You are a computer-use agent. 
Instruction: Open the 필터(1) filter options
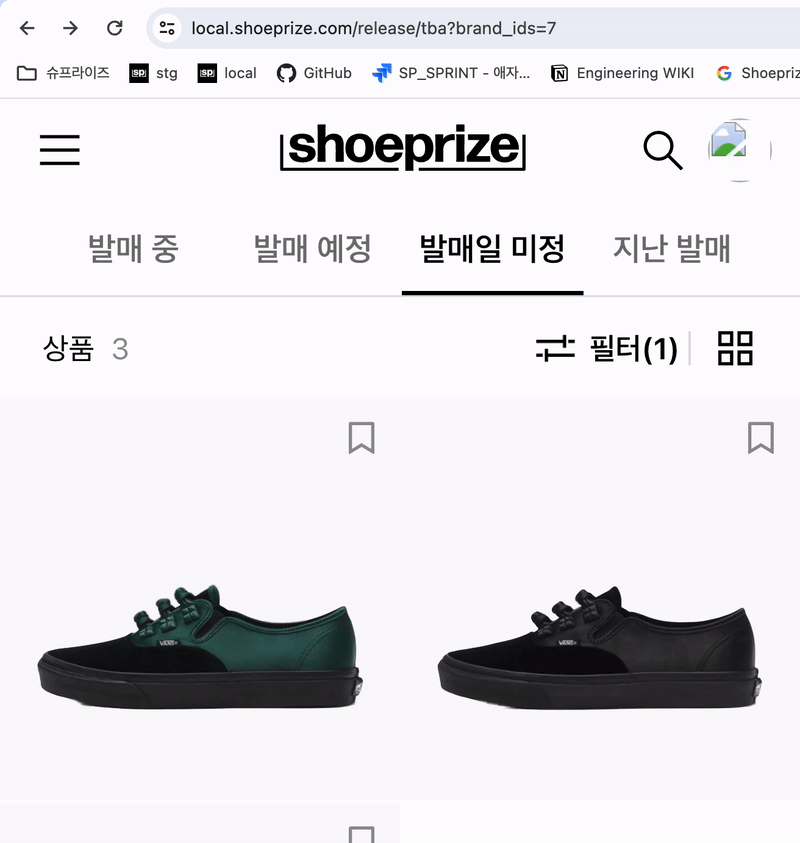[x=607, y=349]
